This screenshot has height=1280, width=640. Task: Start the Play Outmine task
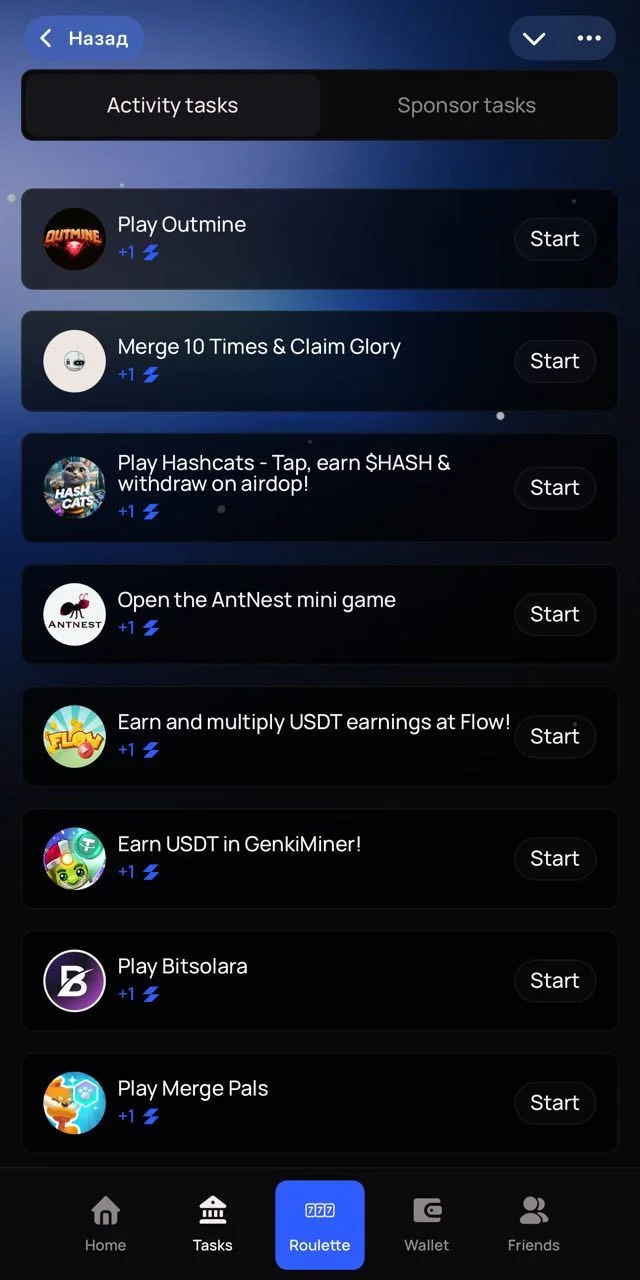(555, 239)
